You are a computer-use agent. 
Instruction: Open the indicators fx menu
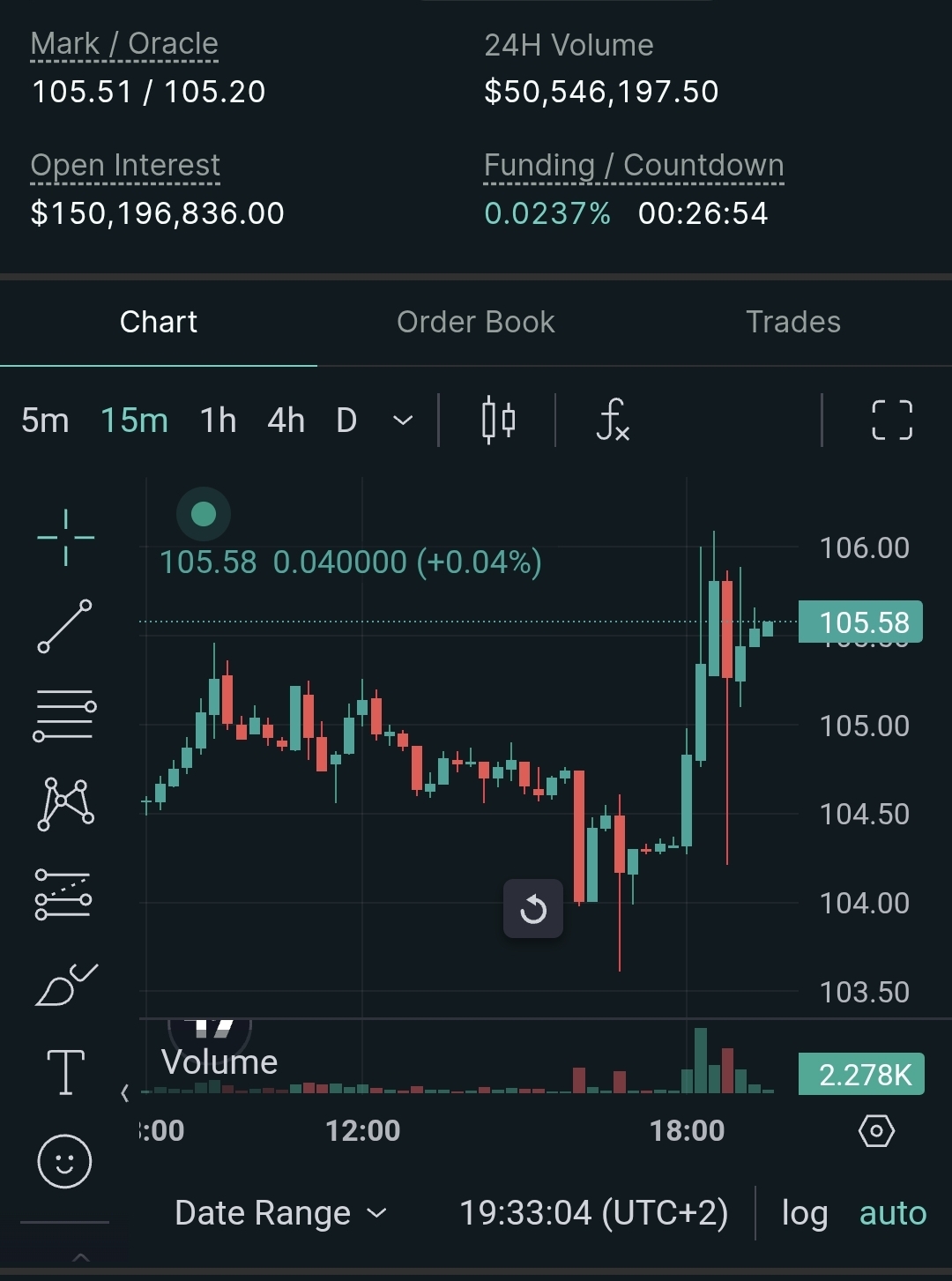[x=613, y=420]
